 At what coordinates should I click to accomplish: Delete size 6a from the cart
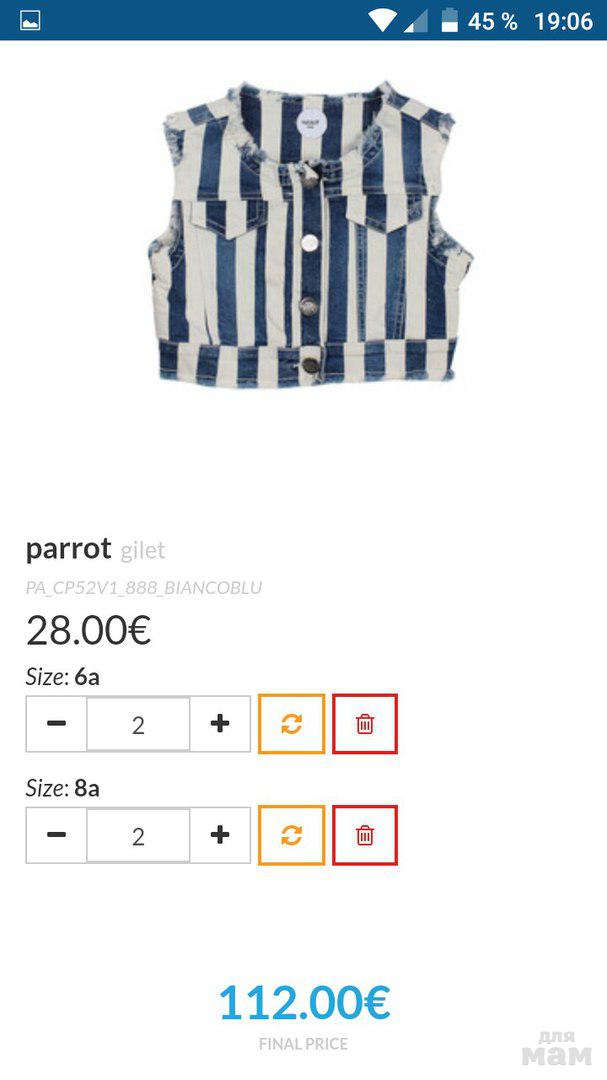365,724
